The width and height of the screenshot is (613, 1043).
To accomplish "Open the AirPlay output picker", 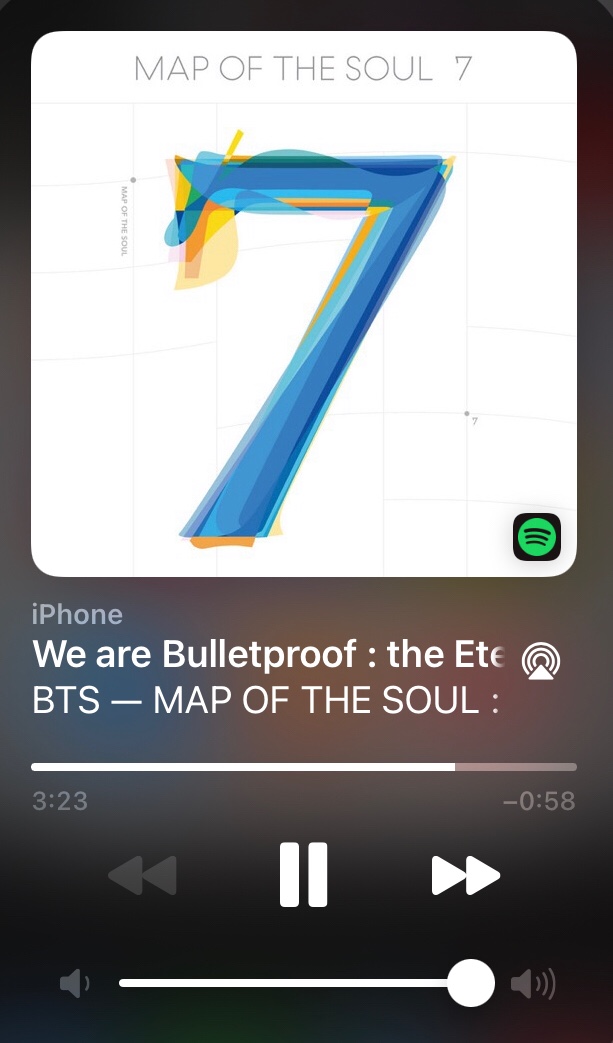I will coord(540,661).
